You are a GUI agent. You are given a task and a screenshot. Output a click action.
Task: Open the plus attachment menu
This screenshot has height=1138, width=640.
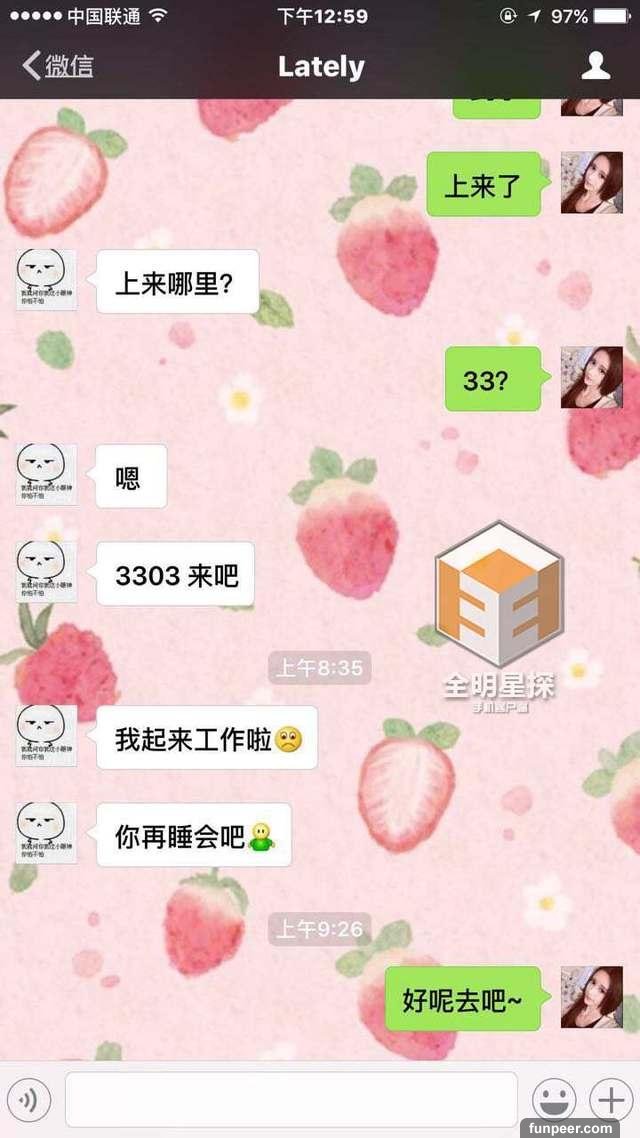609,1100
